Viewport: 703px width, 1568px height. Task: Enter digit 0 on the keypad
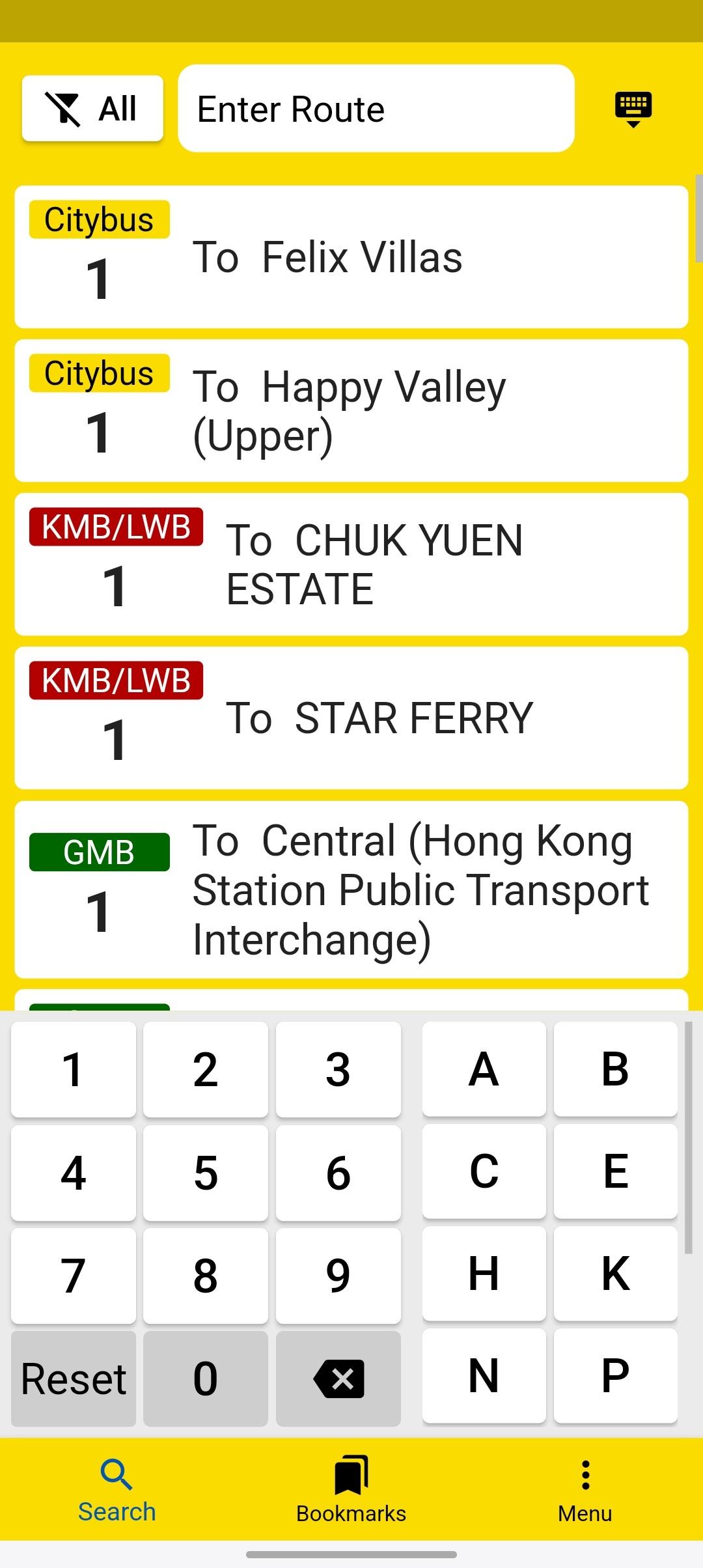tap(206, 1379)
